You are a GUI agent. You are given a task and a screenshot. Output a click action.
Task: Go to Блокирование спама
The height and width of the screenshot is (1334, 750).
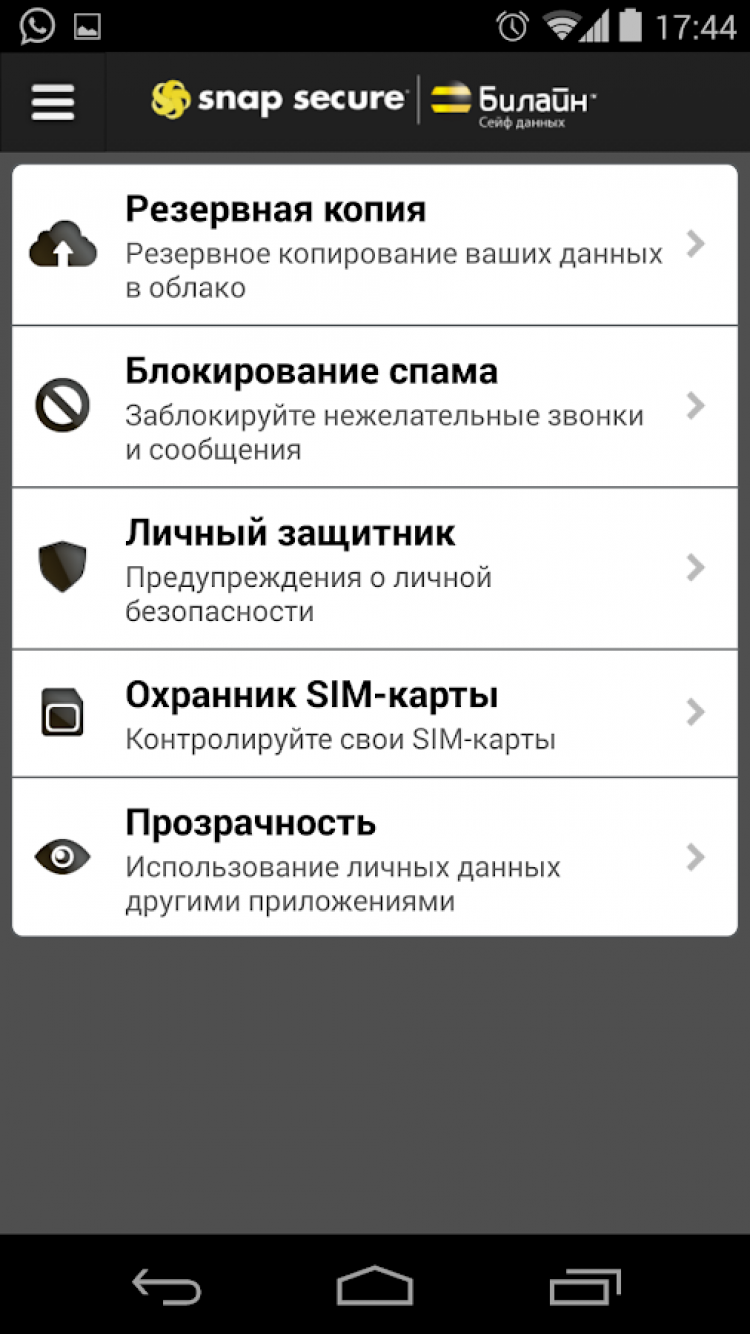(x=375, y=407)
